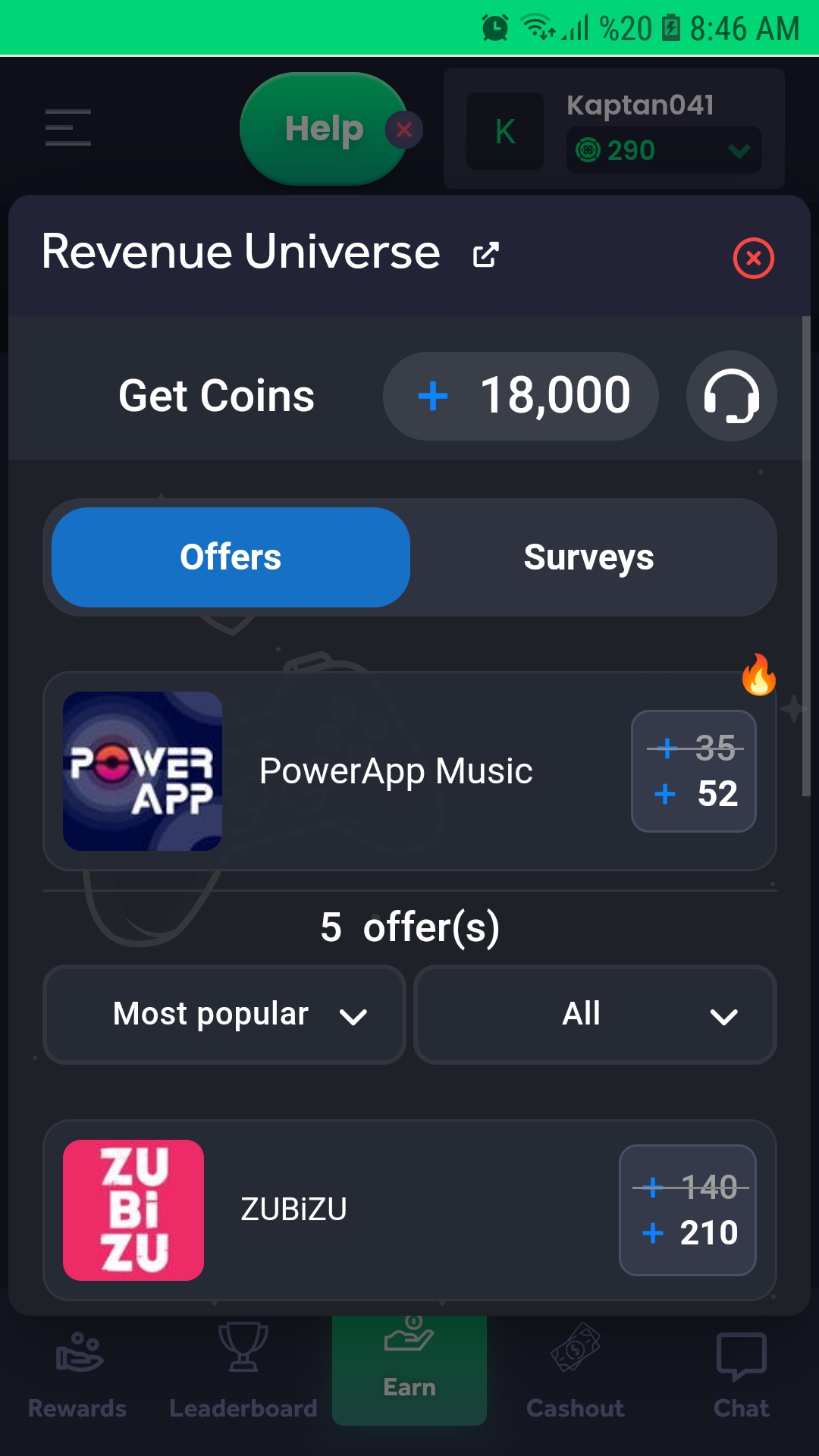819x1456 pixels.
Task: Open the PowerApp Music offer
Action: point(409,771)
